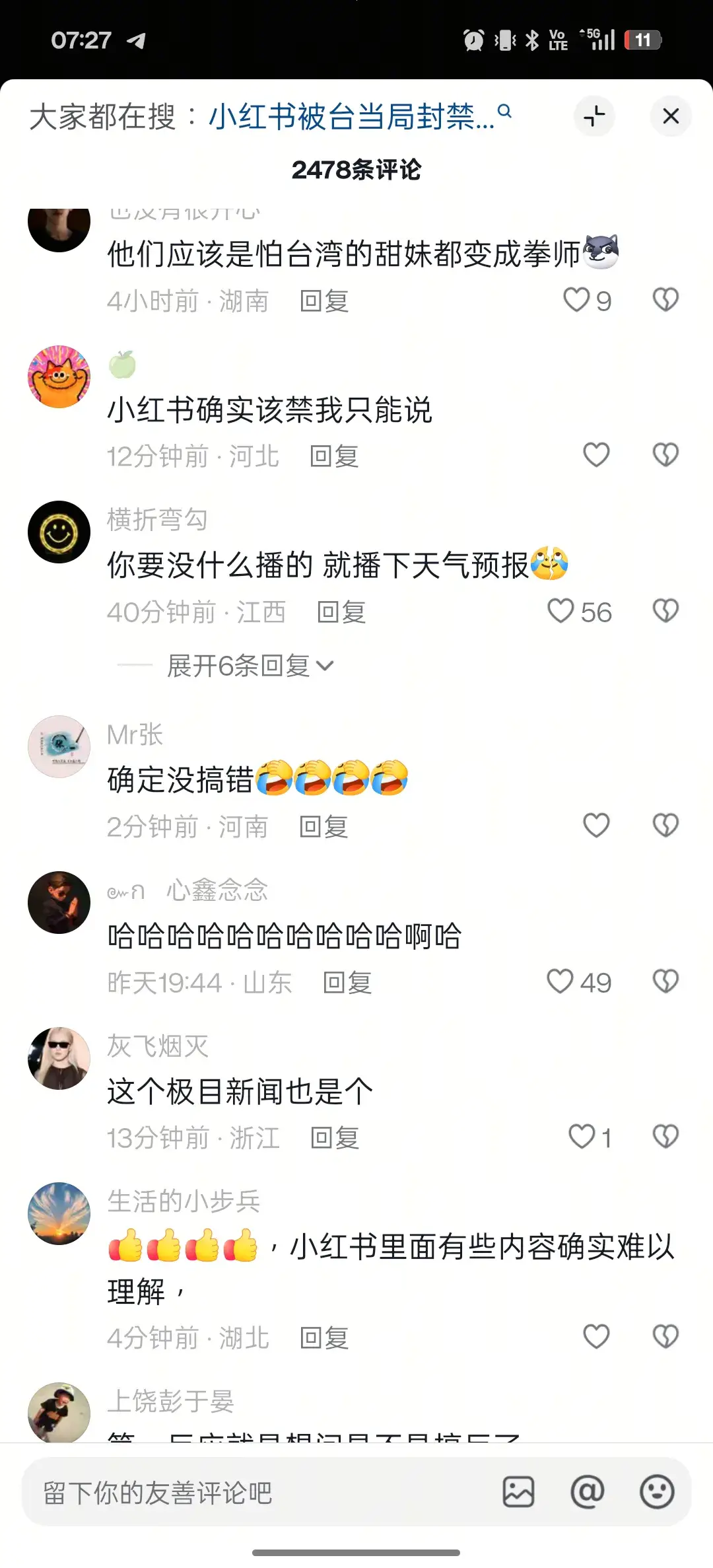713x1568 pixels.
Task: Like 心鑫念念's 哈哈哈 comment
Action: coord(560,982)
